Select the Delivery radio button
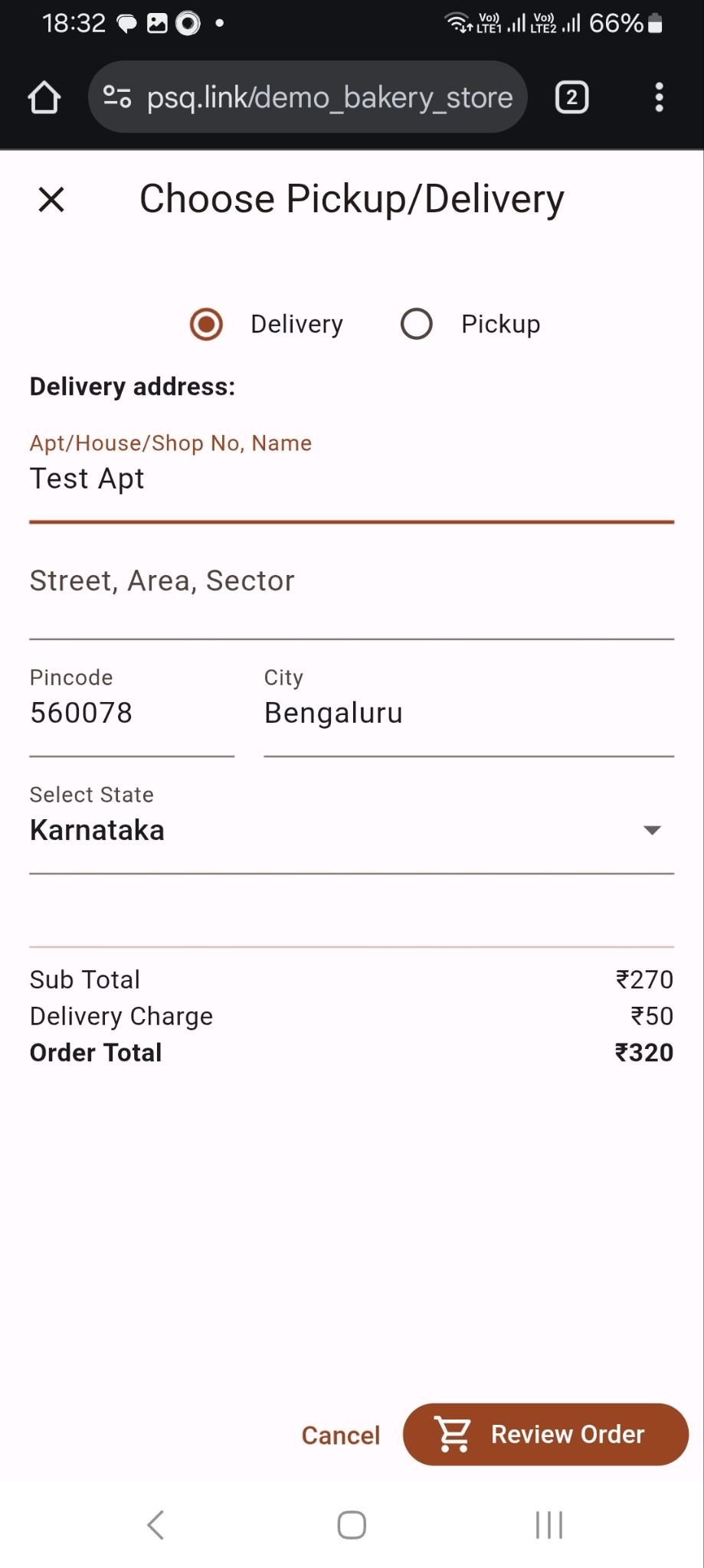Viewport: 704px width, 1568px height. coord(205,323)
